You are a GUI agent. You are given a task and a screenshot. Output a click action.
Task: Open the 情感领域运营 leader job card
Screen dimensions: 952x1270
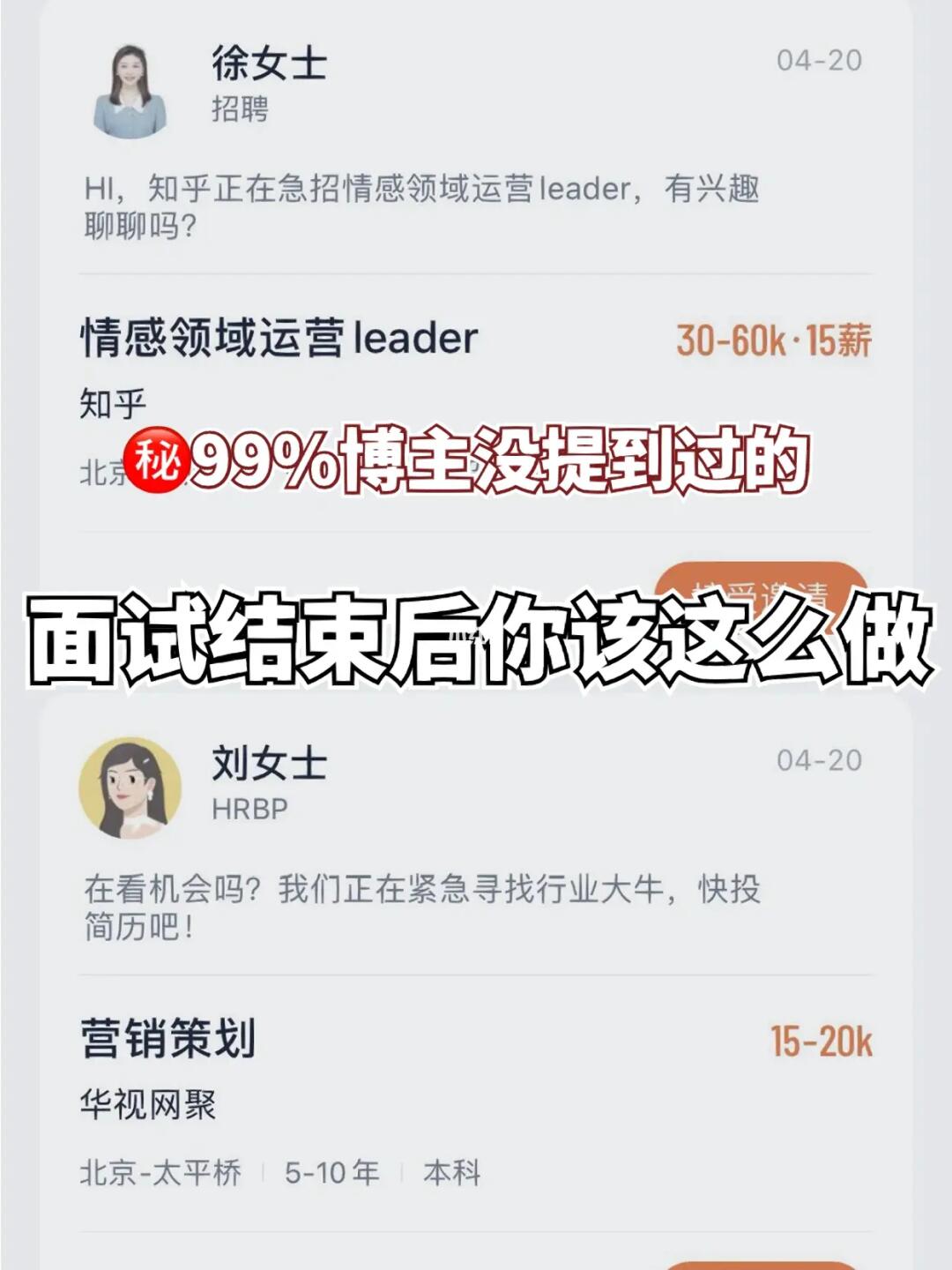tap(279, 339)
